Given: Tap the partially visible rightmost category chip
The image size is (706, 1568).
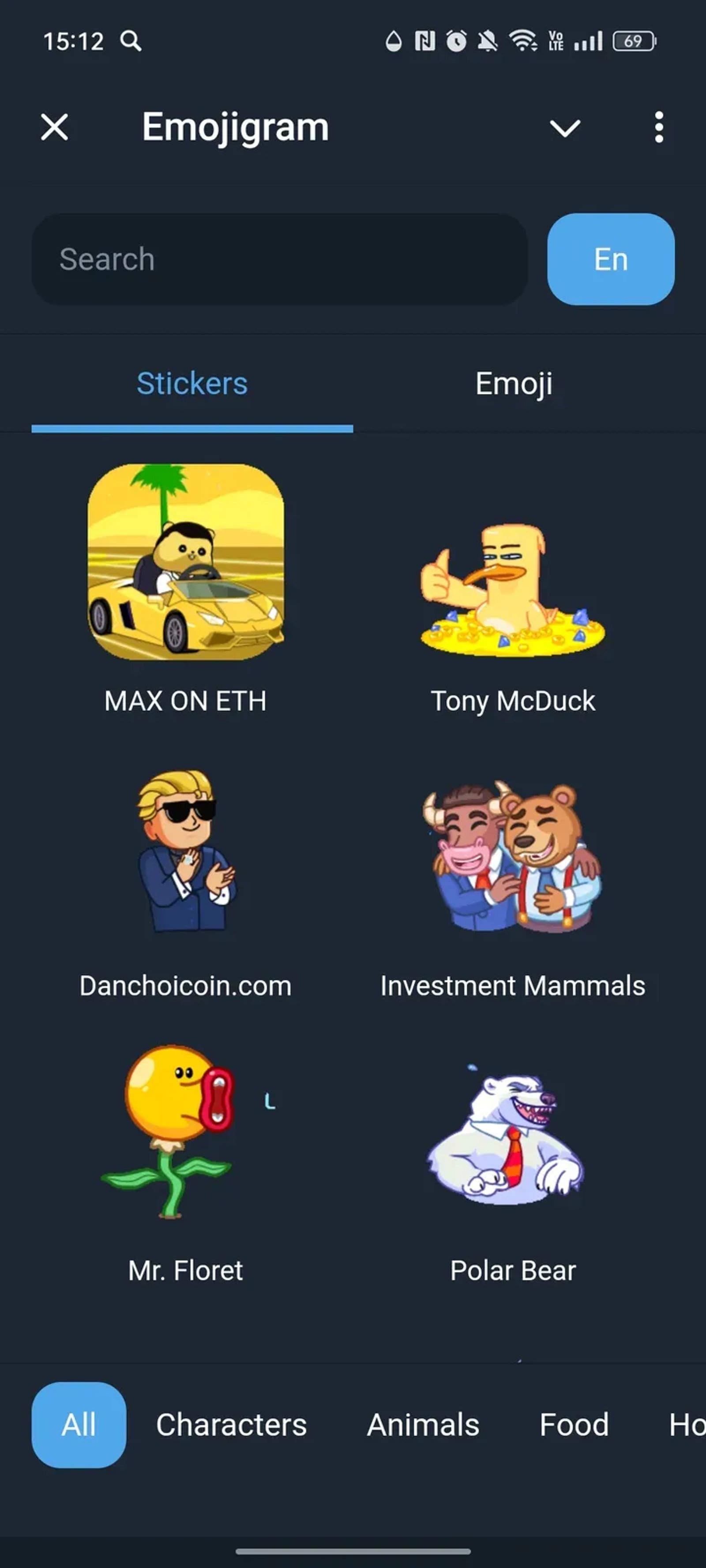Looking at the screenshot, I should pos(688,1425).
